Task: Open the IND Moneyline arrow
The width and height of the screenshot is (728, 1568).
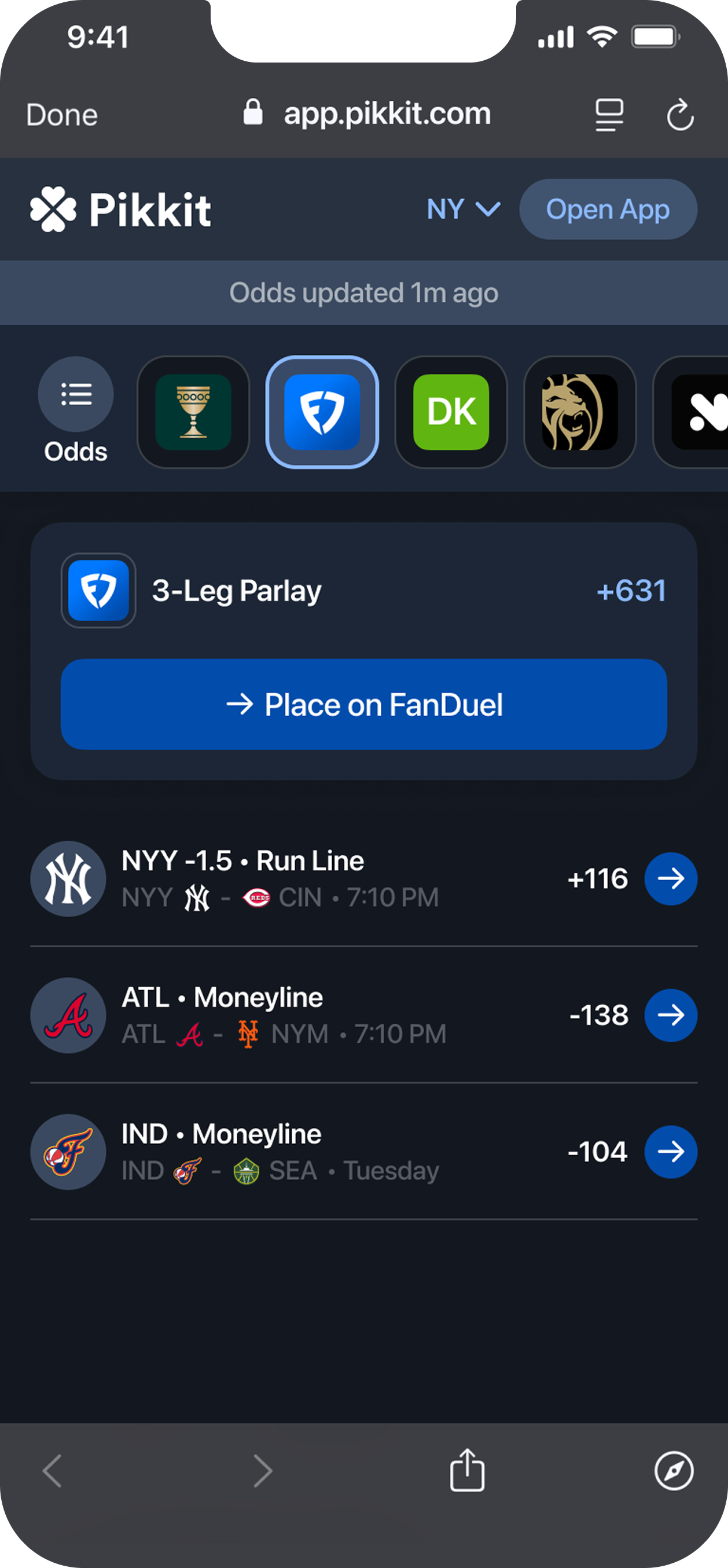Action: pos(670,1152)
